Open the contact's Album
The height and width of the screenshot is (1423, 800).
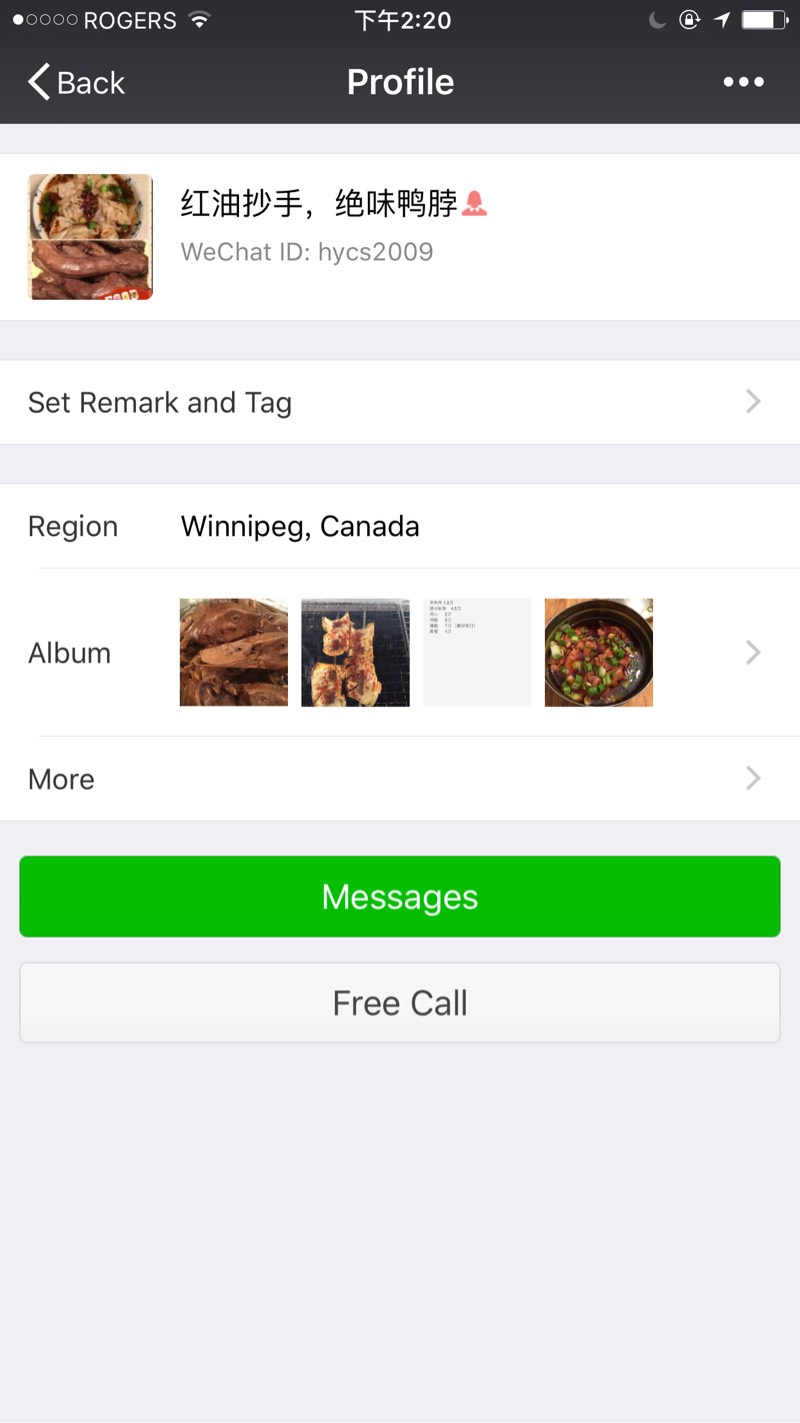coord(400,653)
